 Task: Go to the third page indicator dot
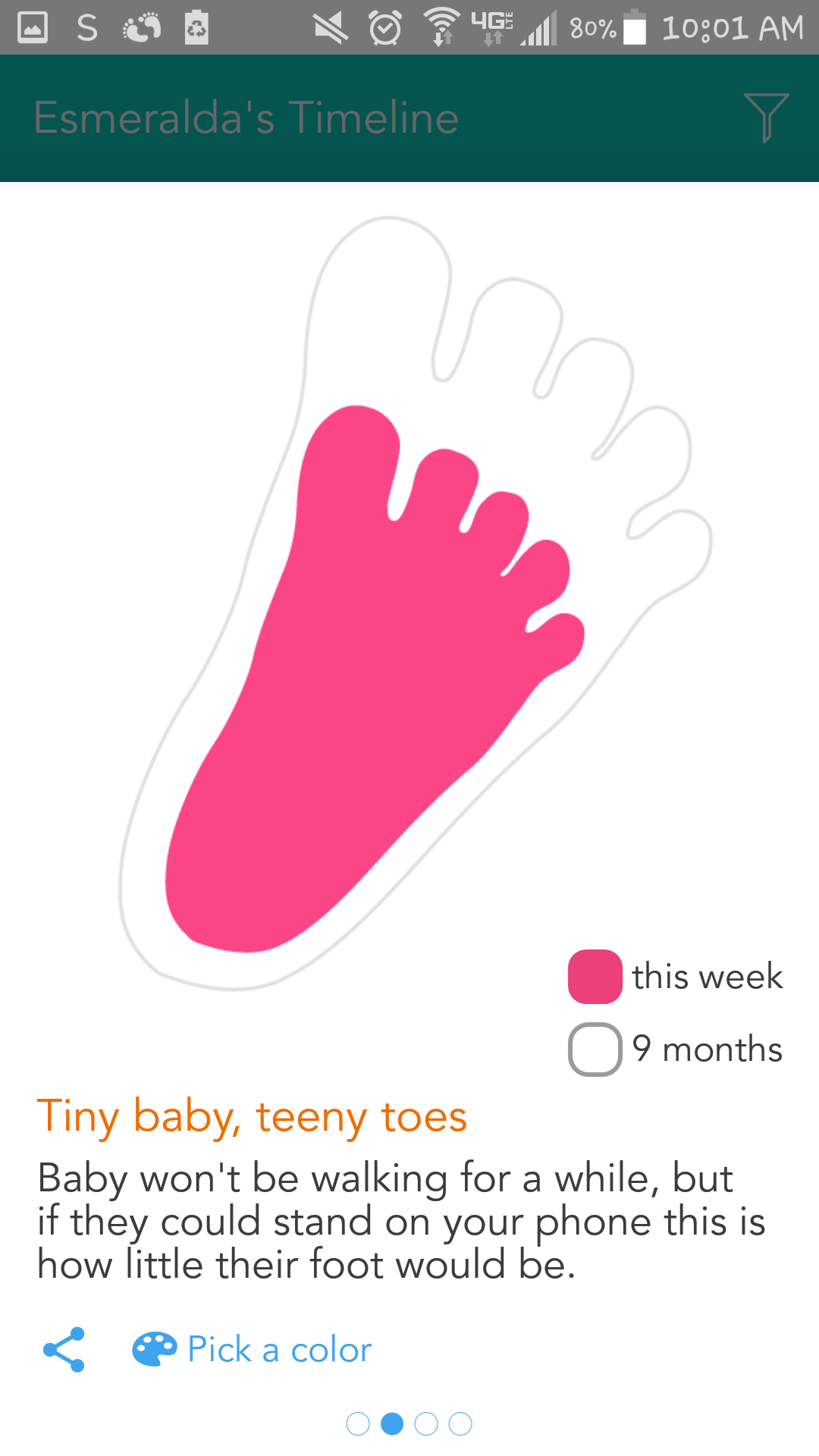click(x=426, y=1424)
